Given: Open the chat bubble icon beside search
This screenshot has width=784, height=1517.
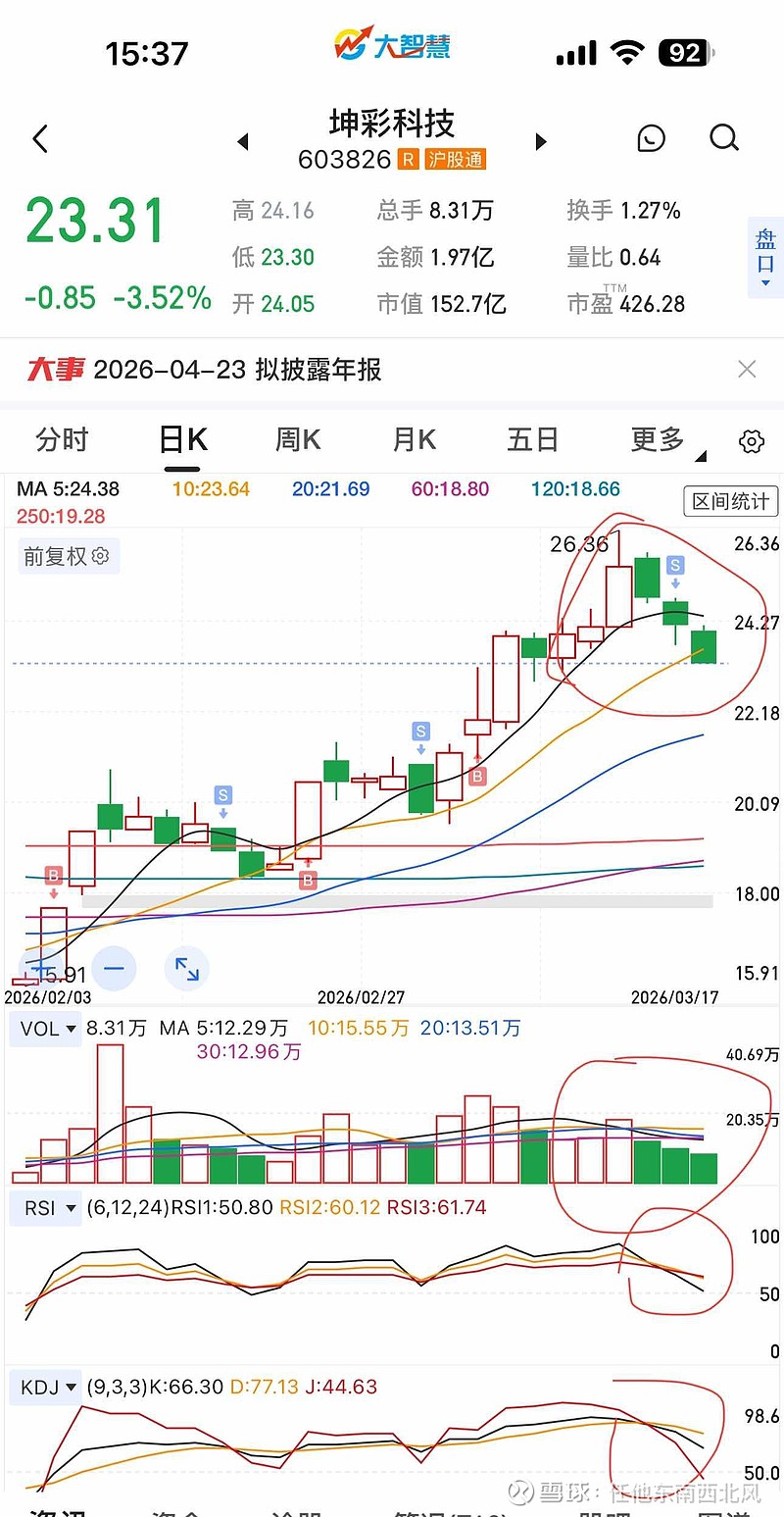Looking at the screenshot, I should (x=651, y=138).
